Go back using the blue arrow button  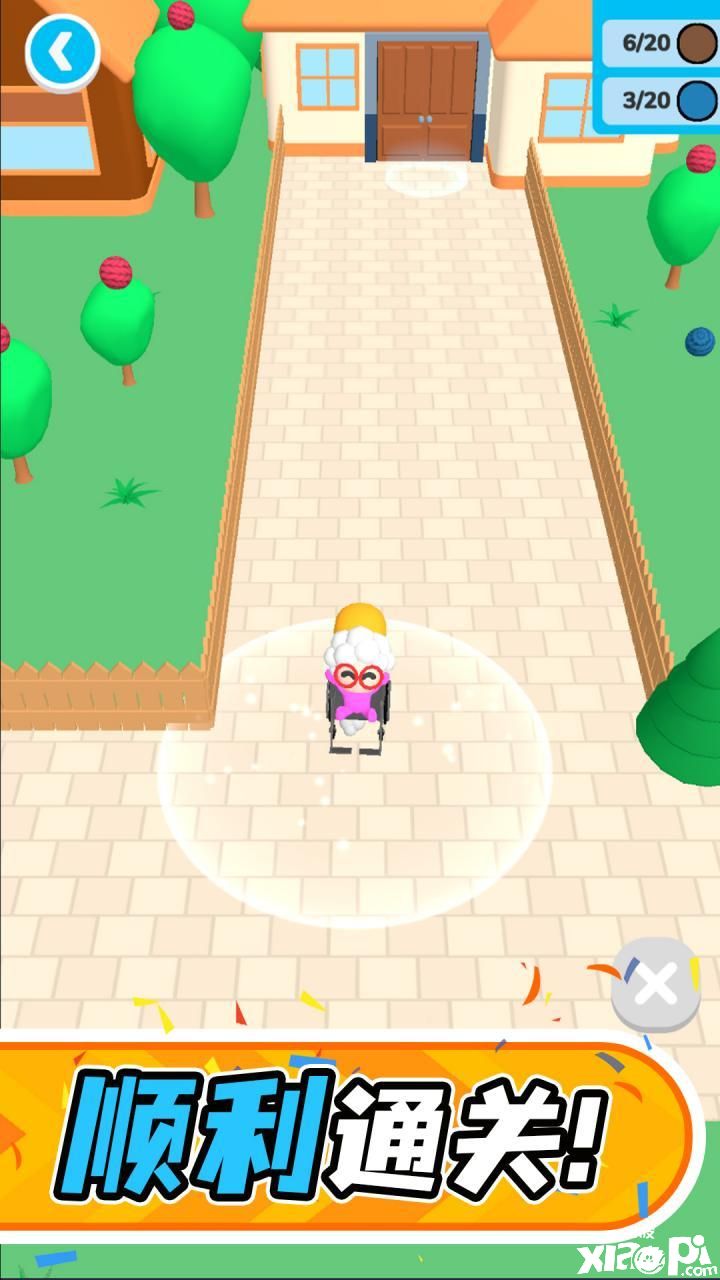point(62,52)
